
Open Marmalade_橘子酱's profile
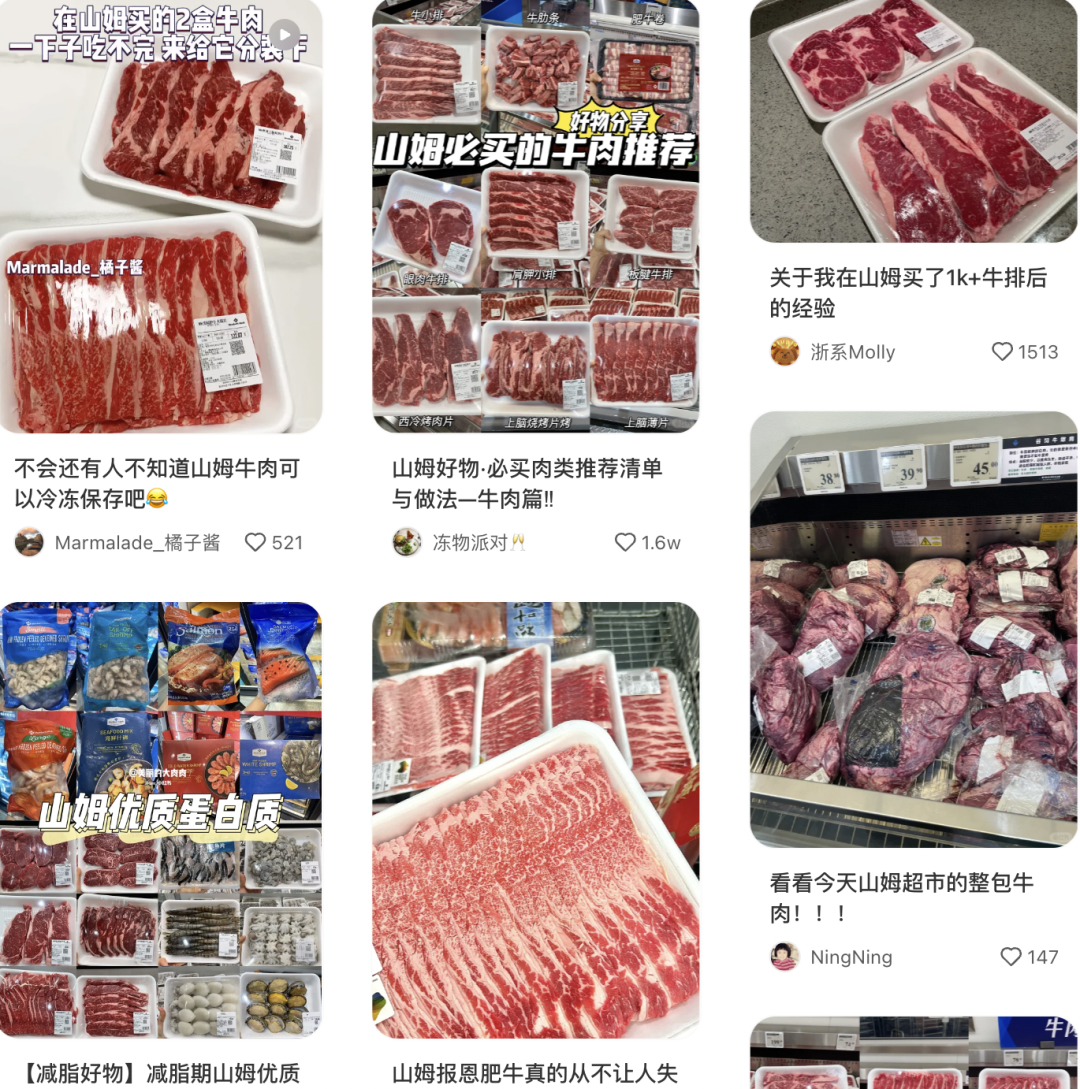(30, 542)
